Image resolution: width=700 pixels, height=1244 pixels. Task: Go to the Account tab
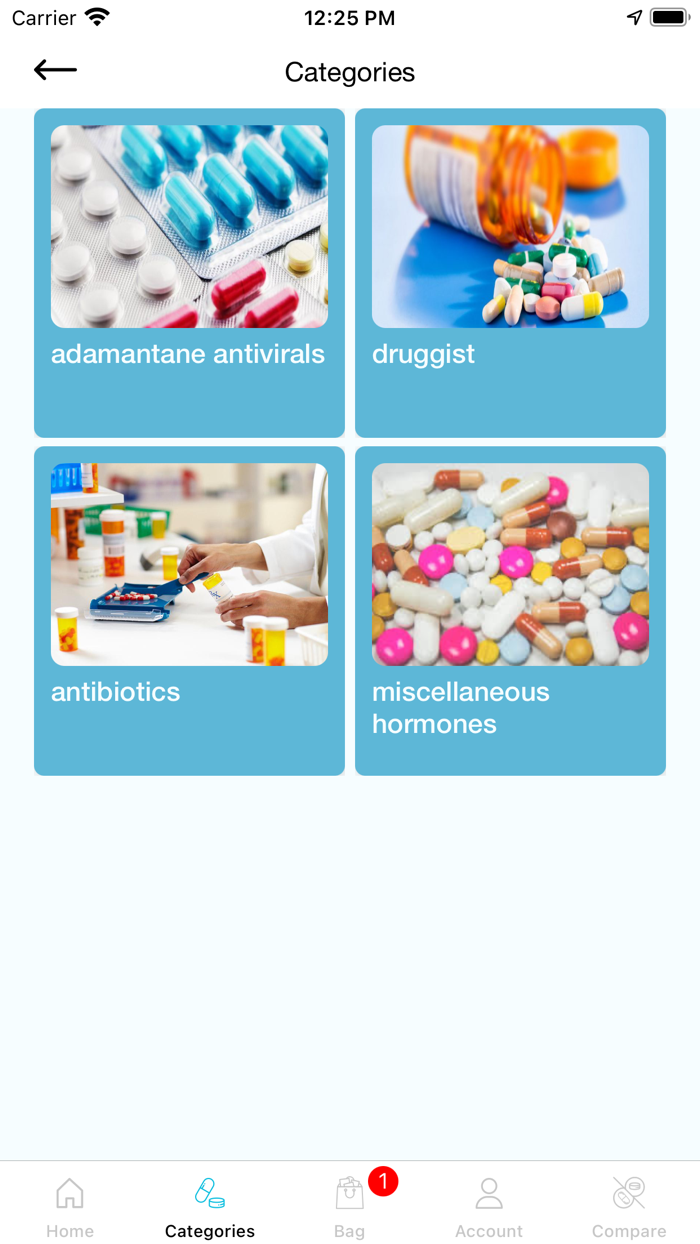pos(489,1206)
